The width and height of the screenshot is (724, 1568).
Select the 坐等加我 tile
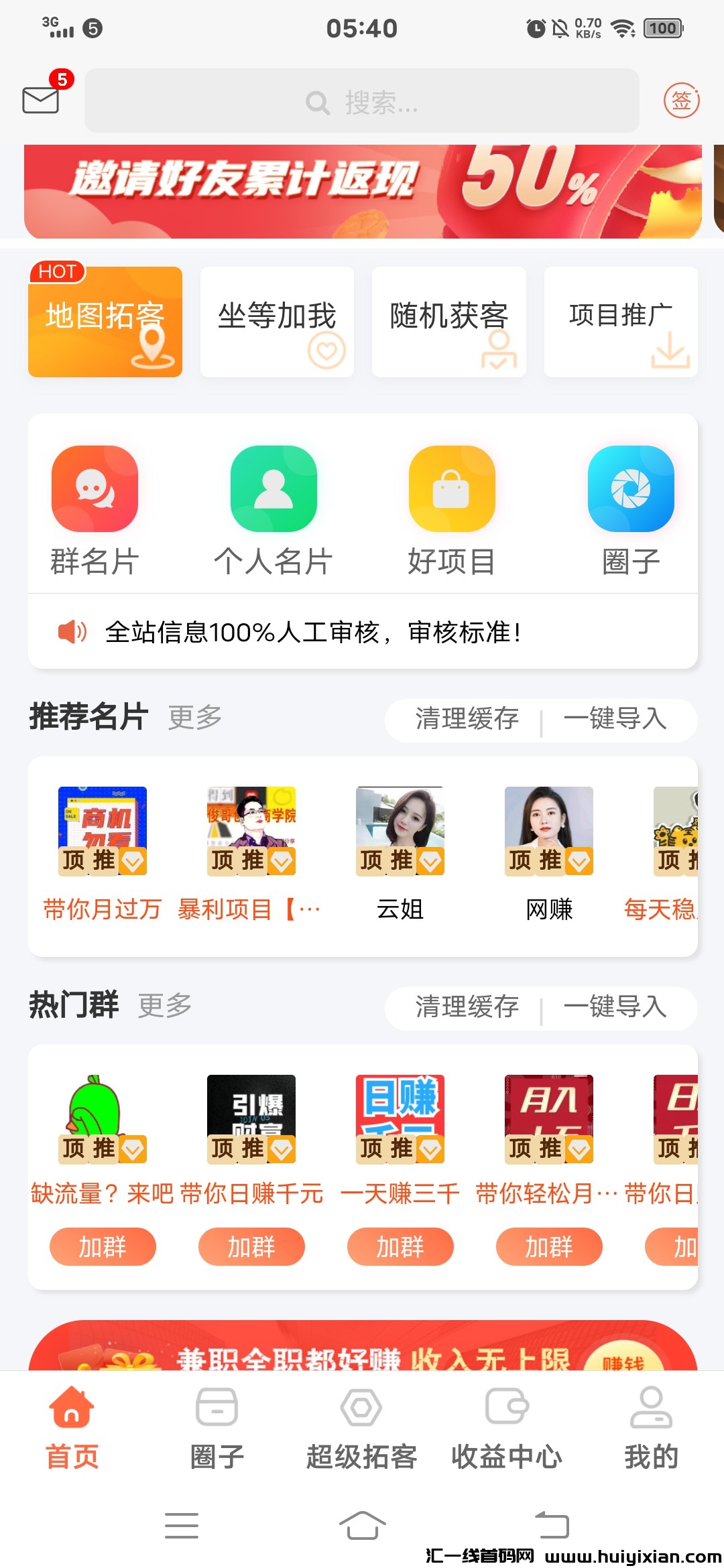(277, 322)
